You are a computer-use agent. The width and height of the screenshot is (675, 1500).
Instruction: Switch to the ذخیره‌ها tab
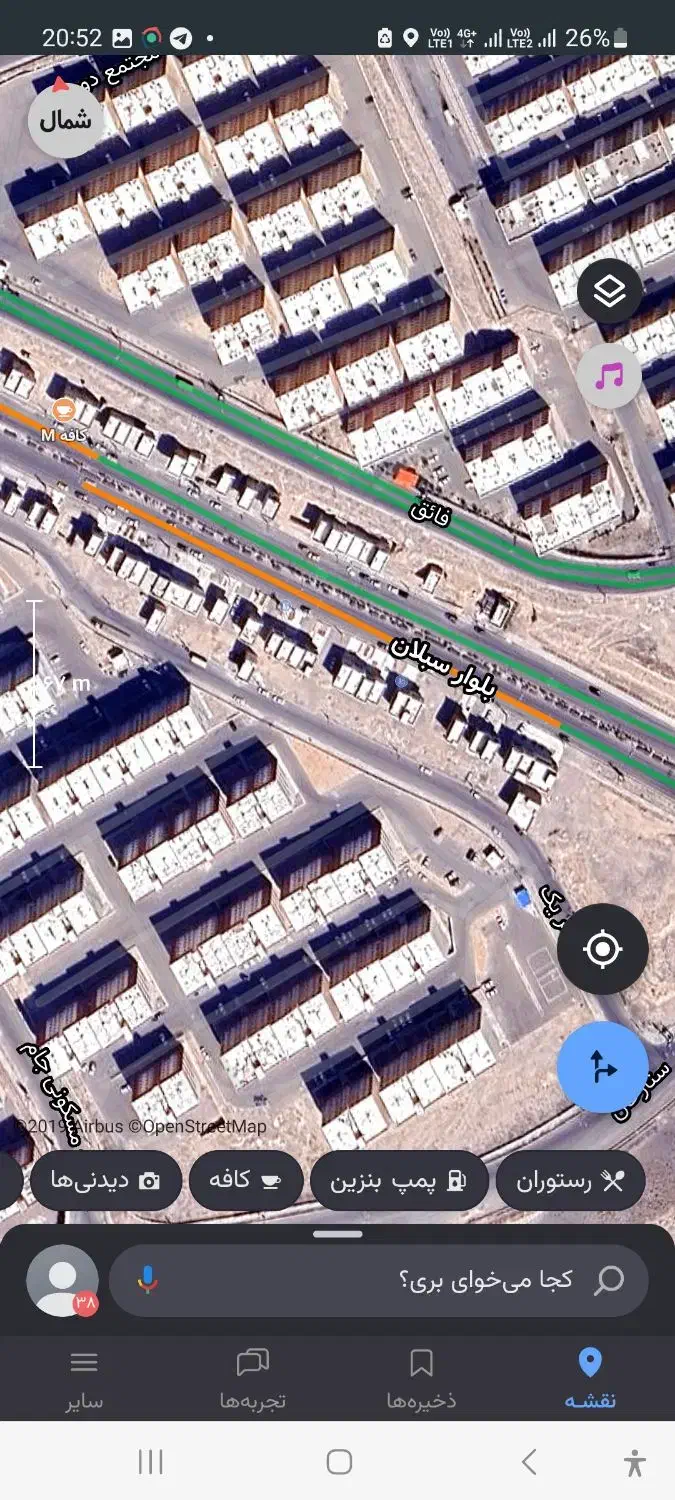[421, 1378]
